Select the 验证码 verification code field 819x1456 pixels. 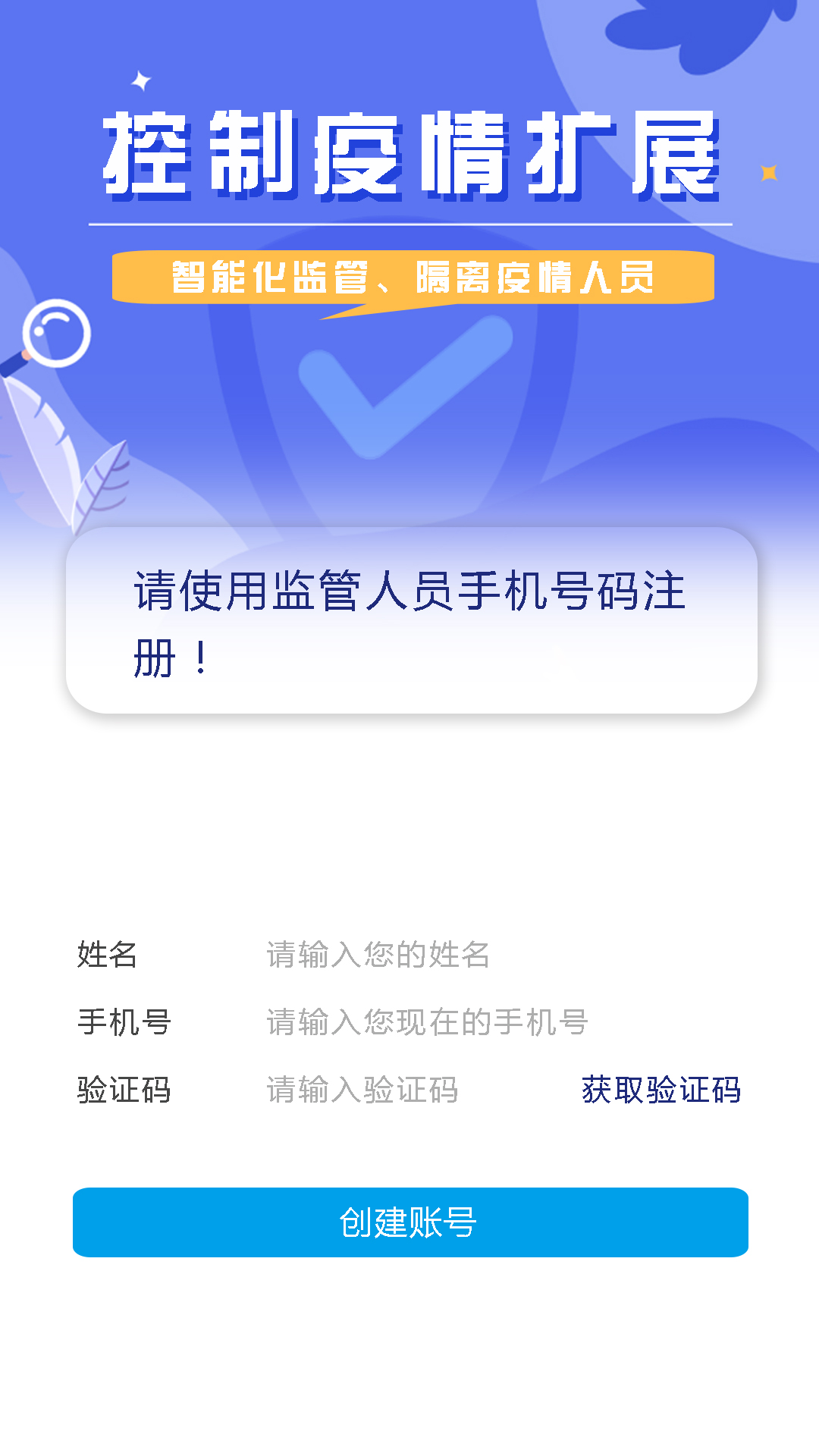click(394, 1090)
